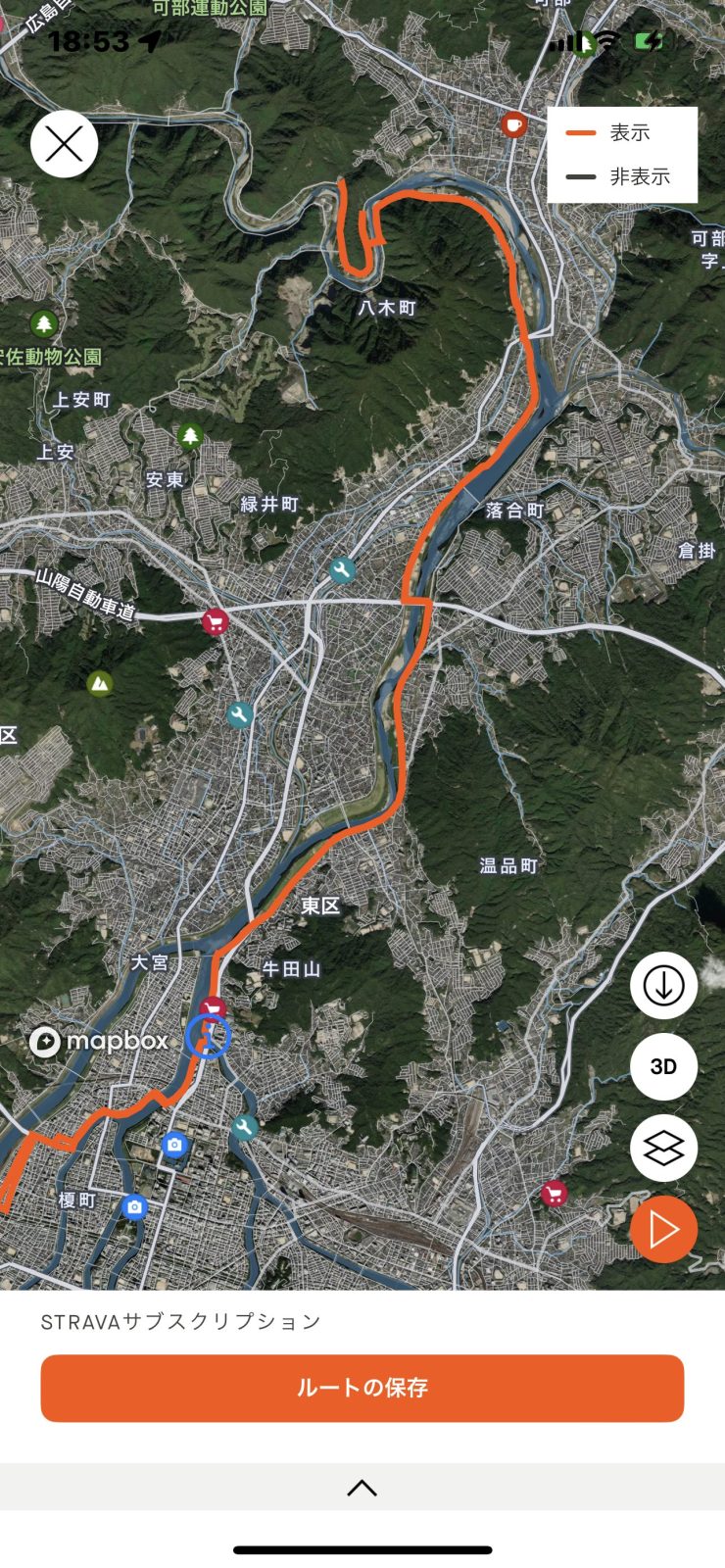Switch the map to 3D view
Screen dimensions: 725x1568
click(x=663, y=1067)
